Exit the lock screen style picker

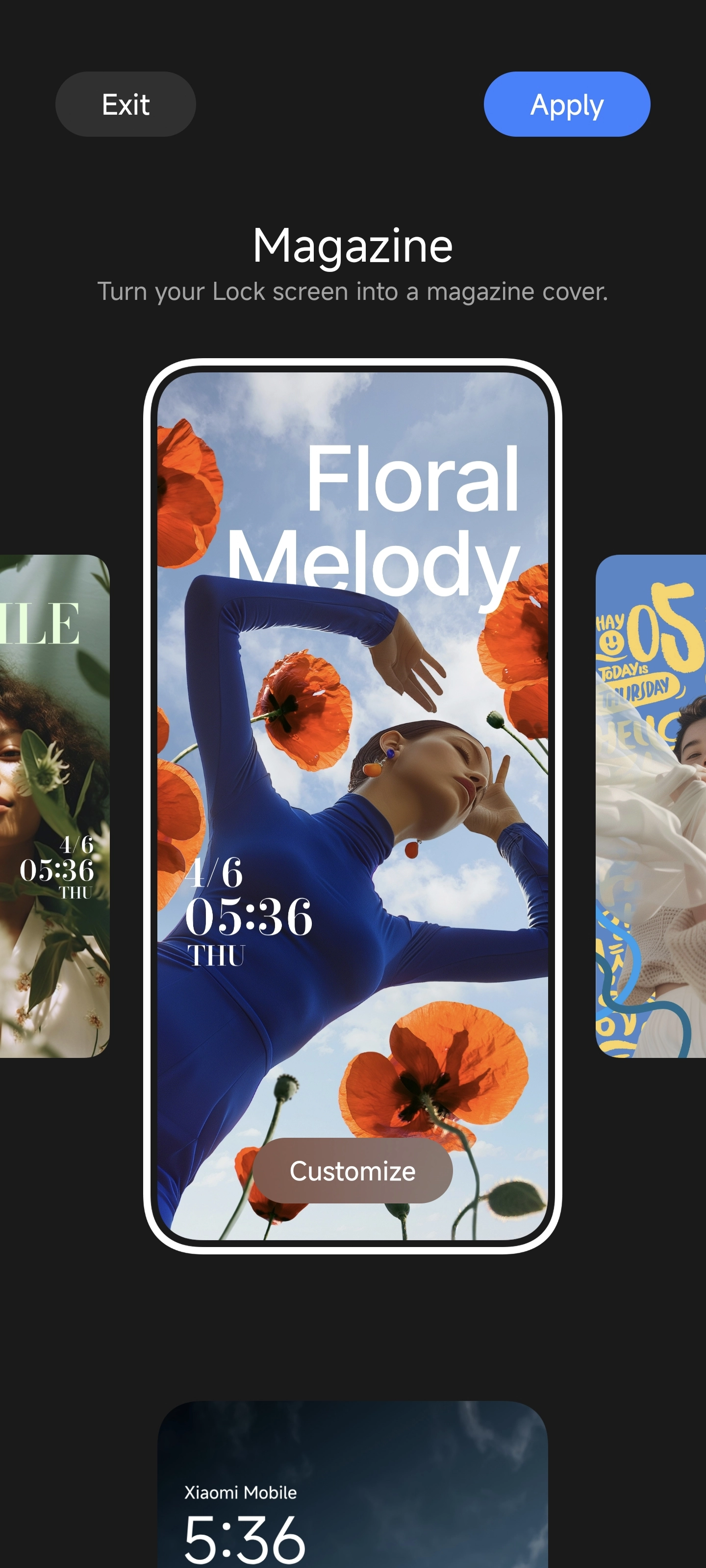pos(126,104)
